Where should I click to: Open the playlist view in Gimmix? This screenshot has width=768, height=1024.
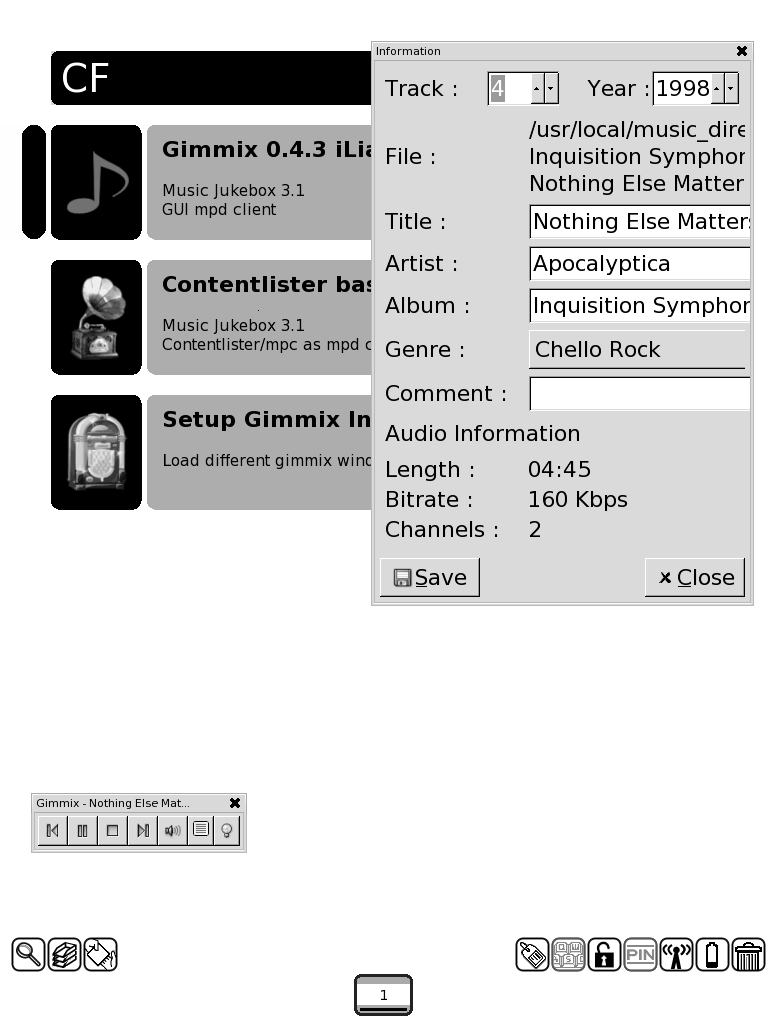[x=201, y=830]
